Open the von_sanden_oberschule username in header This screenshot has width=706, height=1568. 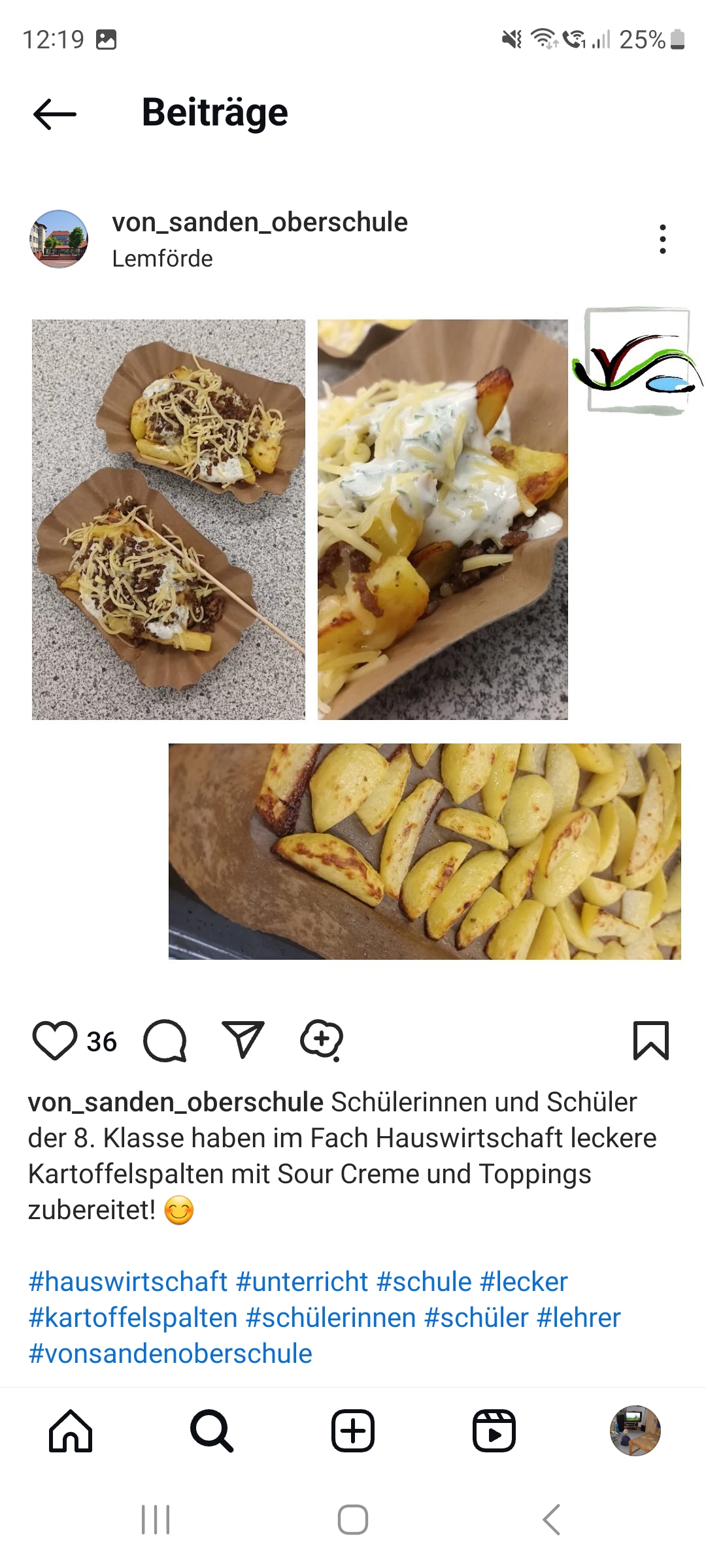[260, 222]
